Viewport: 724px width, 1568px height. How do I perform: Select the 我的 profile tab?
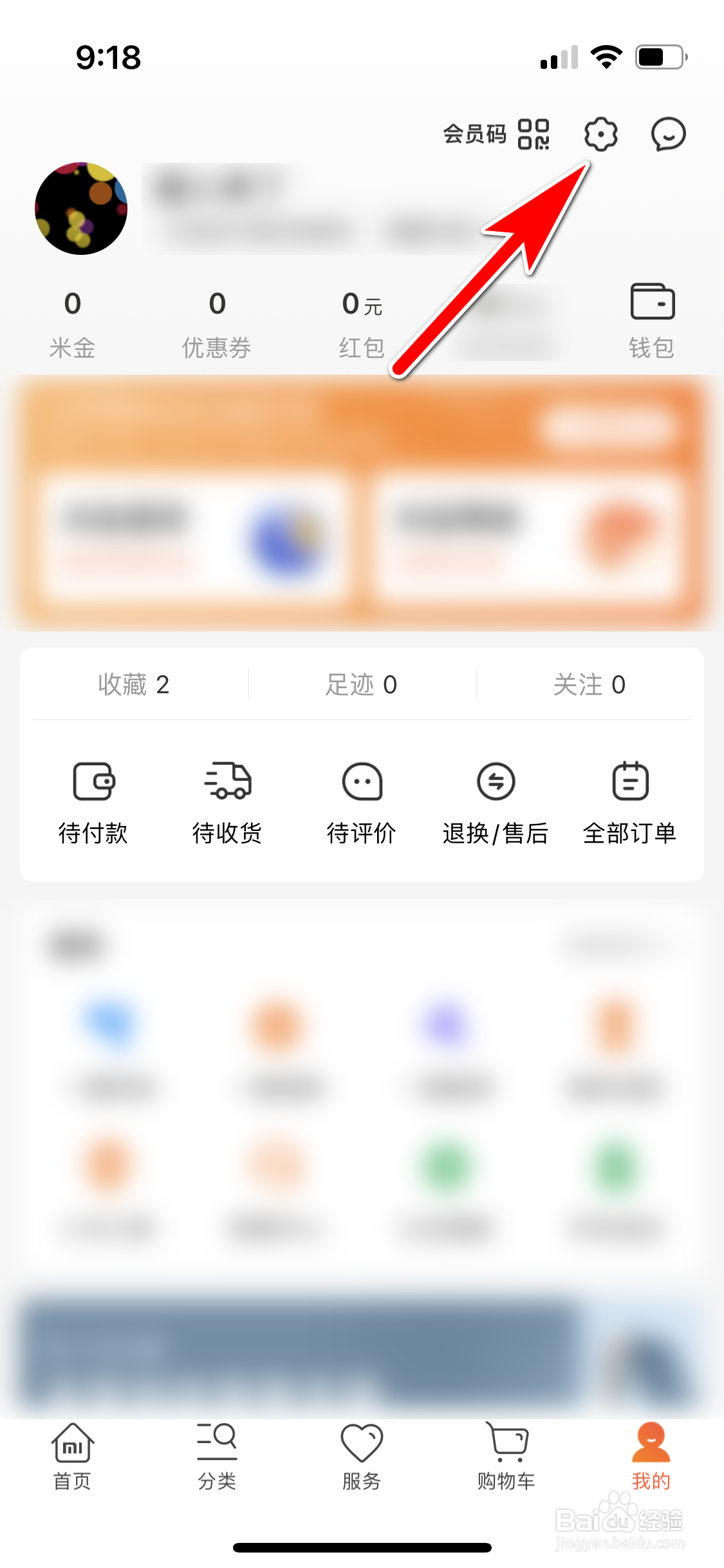[x=651, y=1458]
